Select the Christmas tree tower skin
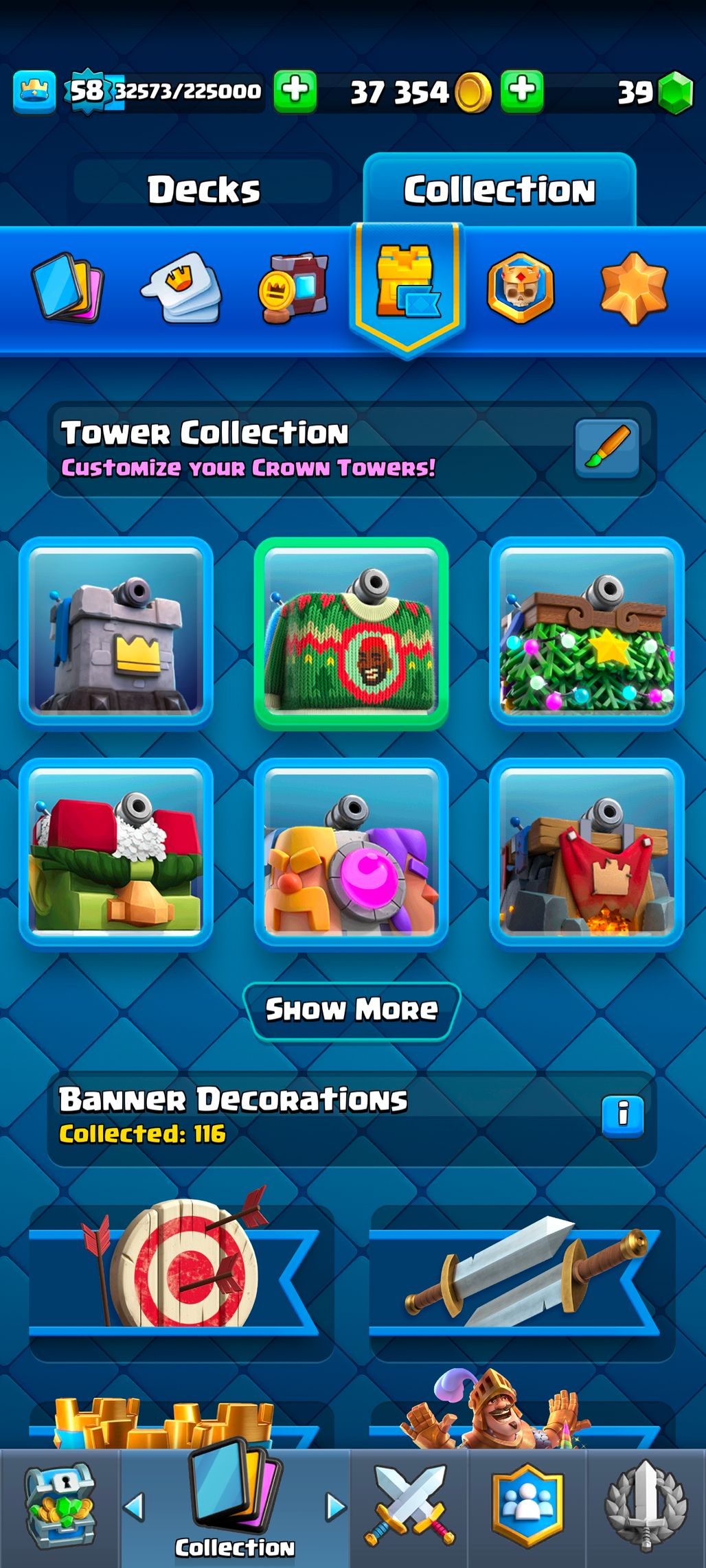The height and width of the screenshot is (1568, 706). [x=587, y=633]
